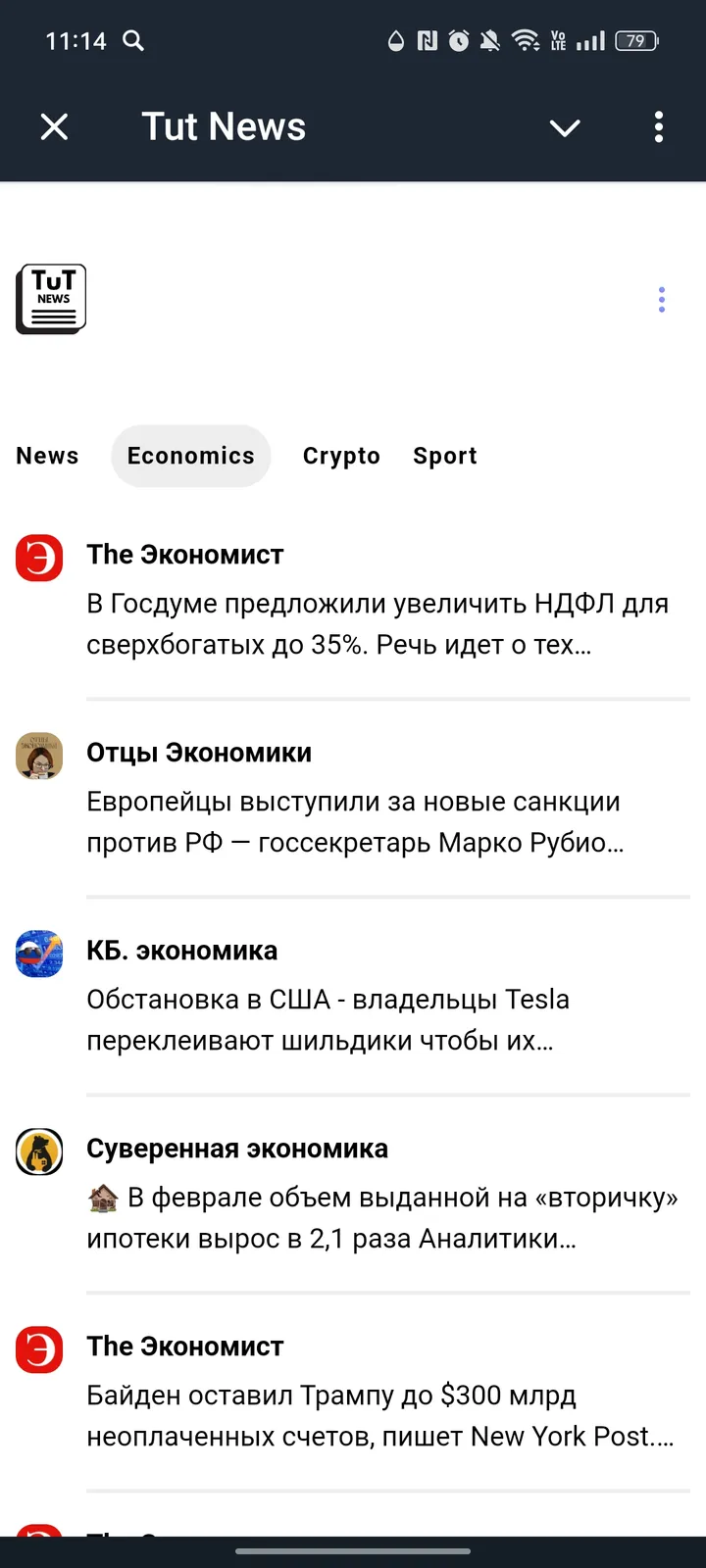Image resolution: width=706 pixels, height=1568 pixels.
Task: Select the red 'The Экономист' channel avatar
Action: pos(39,559)
